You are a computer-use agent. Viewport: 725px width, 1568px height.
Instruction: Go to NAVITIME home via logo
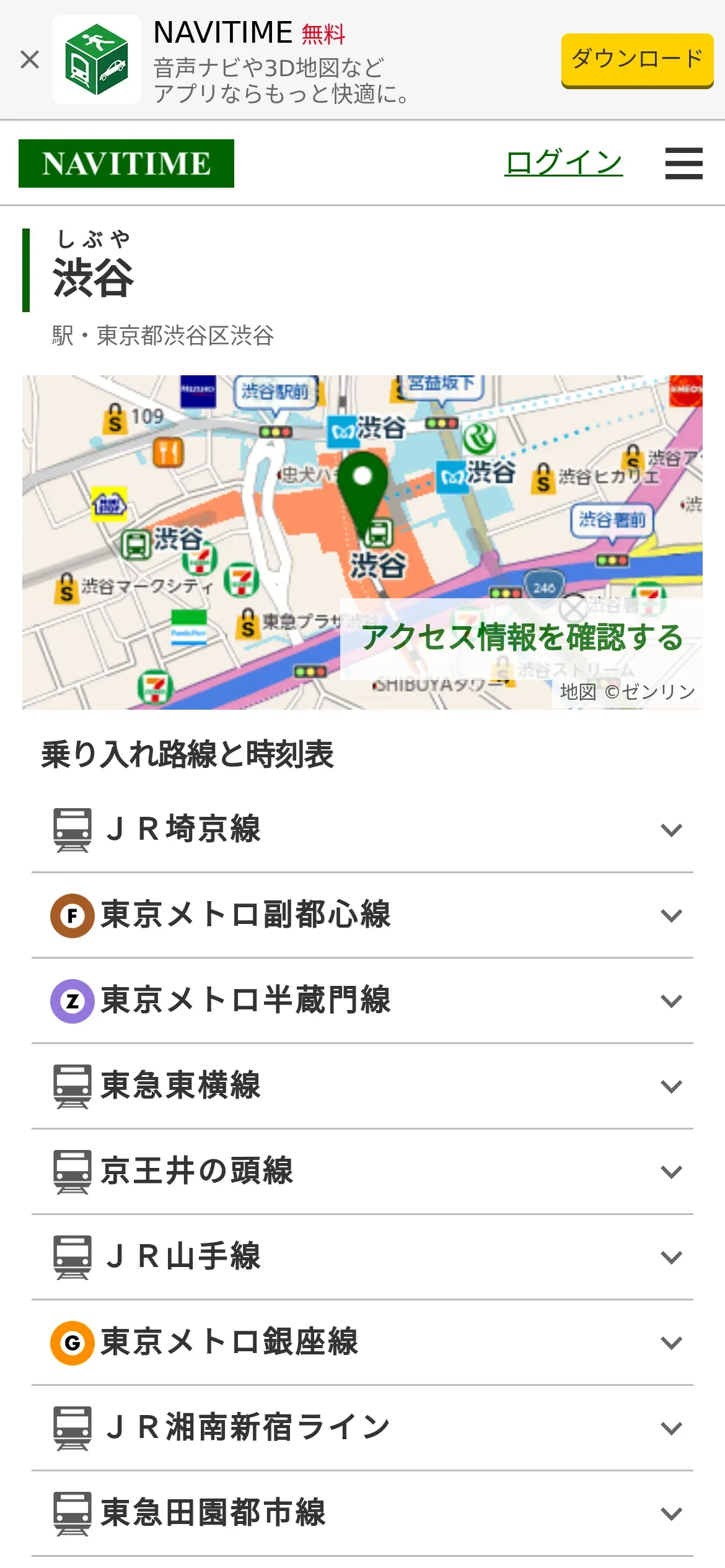point(126,163)
